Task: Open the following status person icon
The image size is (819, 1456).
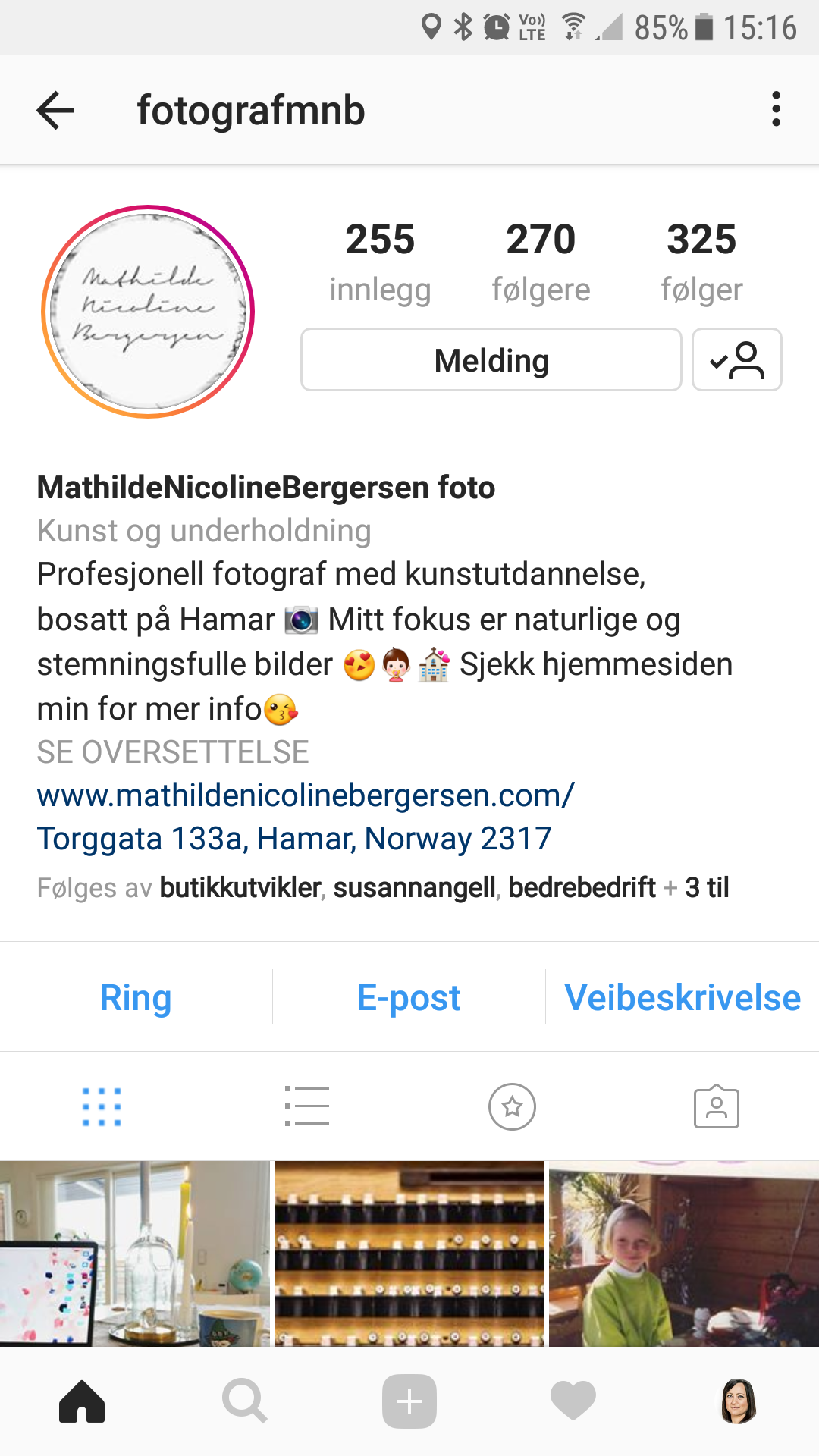Action: click(x=736, y=360)
